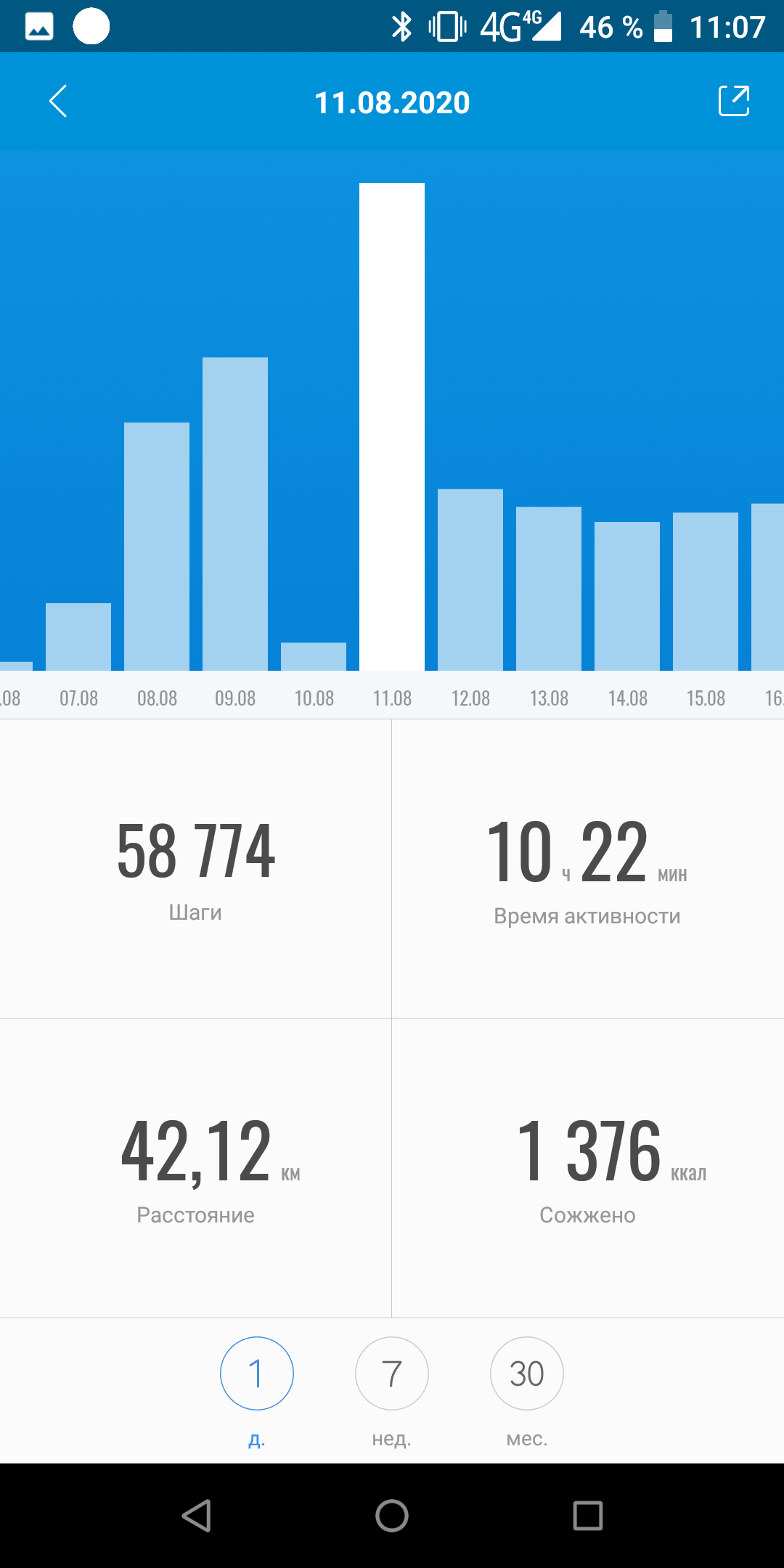Select the bar for 10.08
This screenshot has width=784, height=1568.
[x=314, y=656]
